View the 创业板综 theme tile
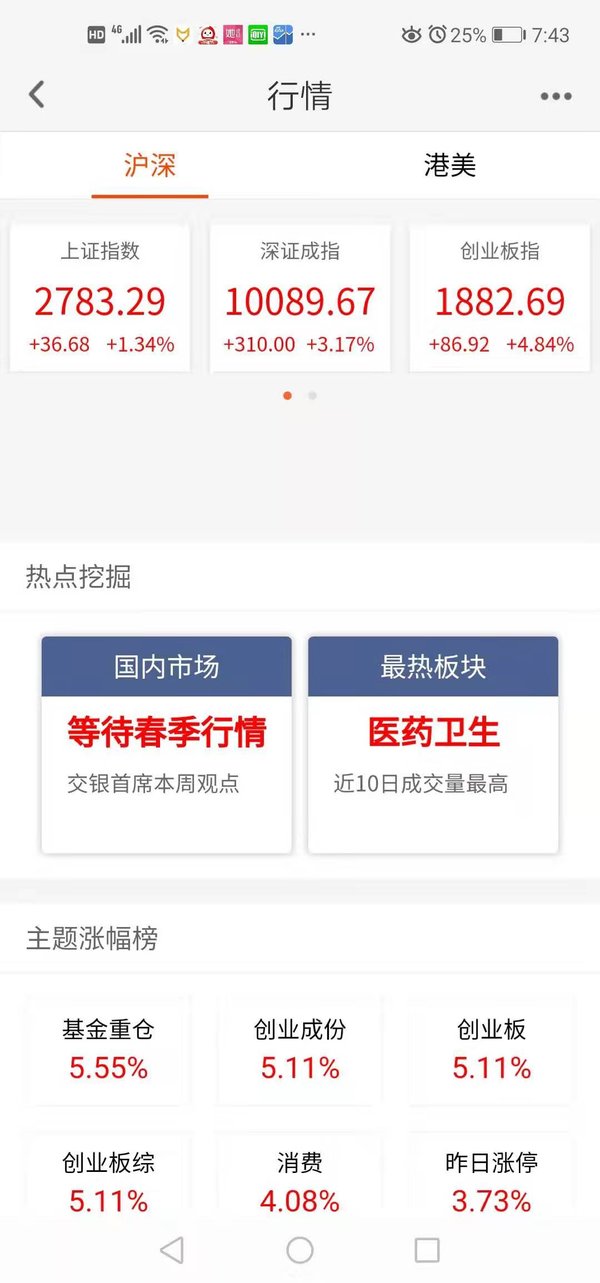Screen dimensions: 600x1283 point(108,1180)
